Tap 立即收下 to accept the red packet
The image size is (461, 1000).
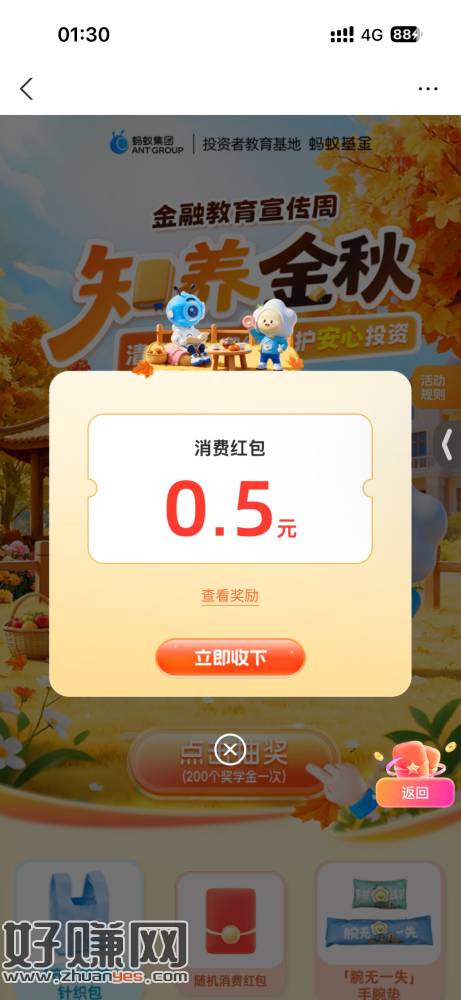pyautogui.click(x=230, y=658)
